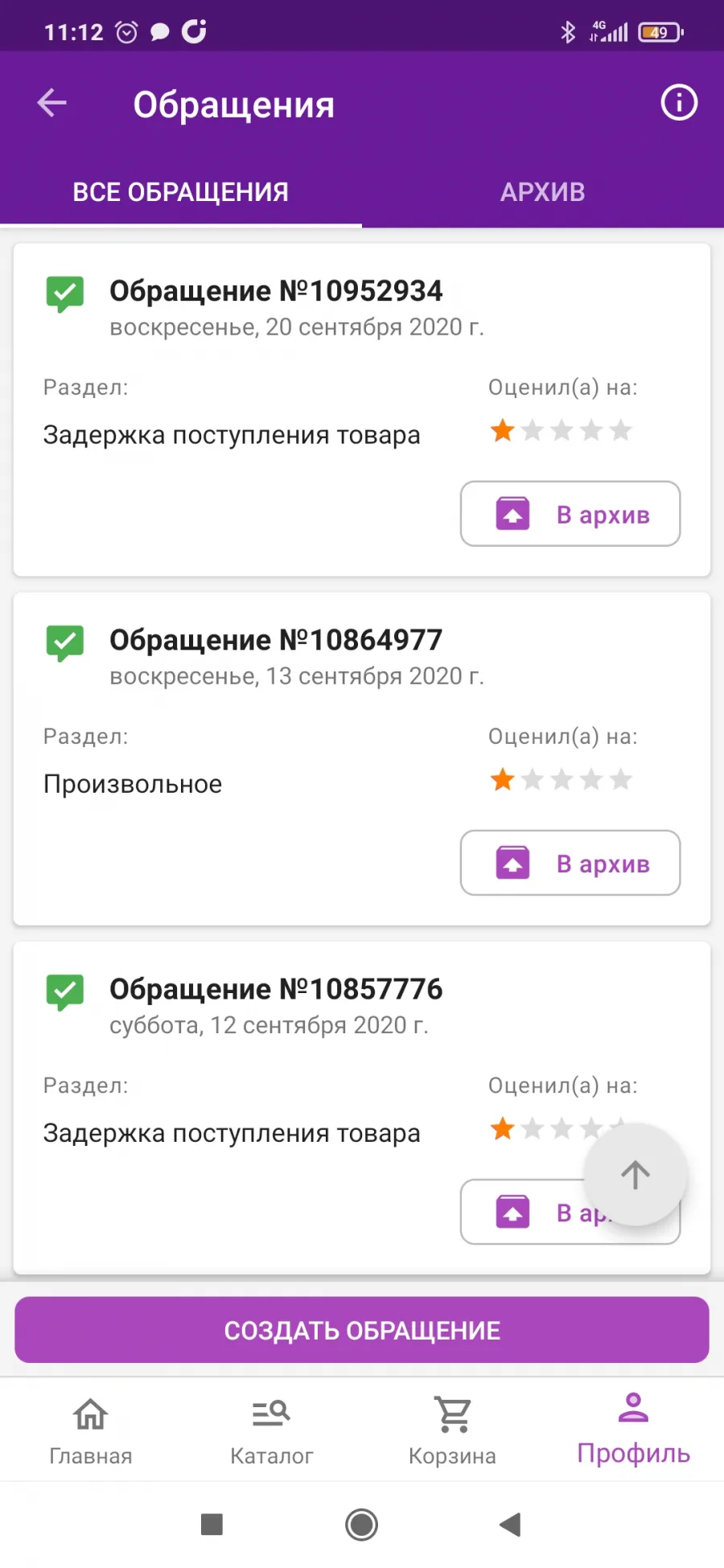Viewport: 724px width, 1568px height.
Task: Switch to the Архив tab
Action: (543, 192)
